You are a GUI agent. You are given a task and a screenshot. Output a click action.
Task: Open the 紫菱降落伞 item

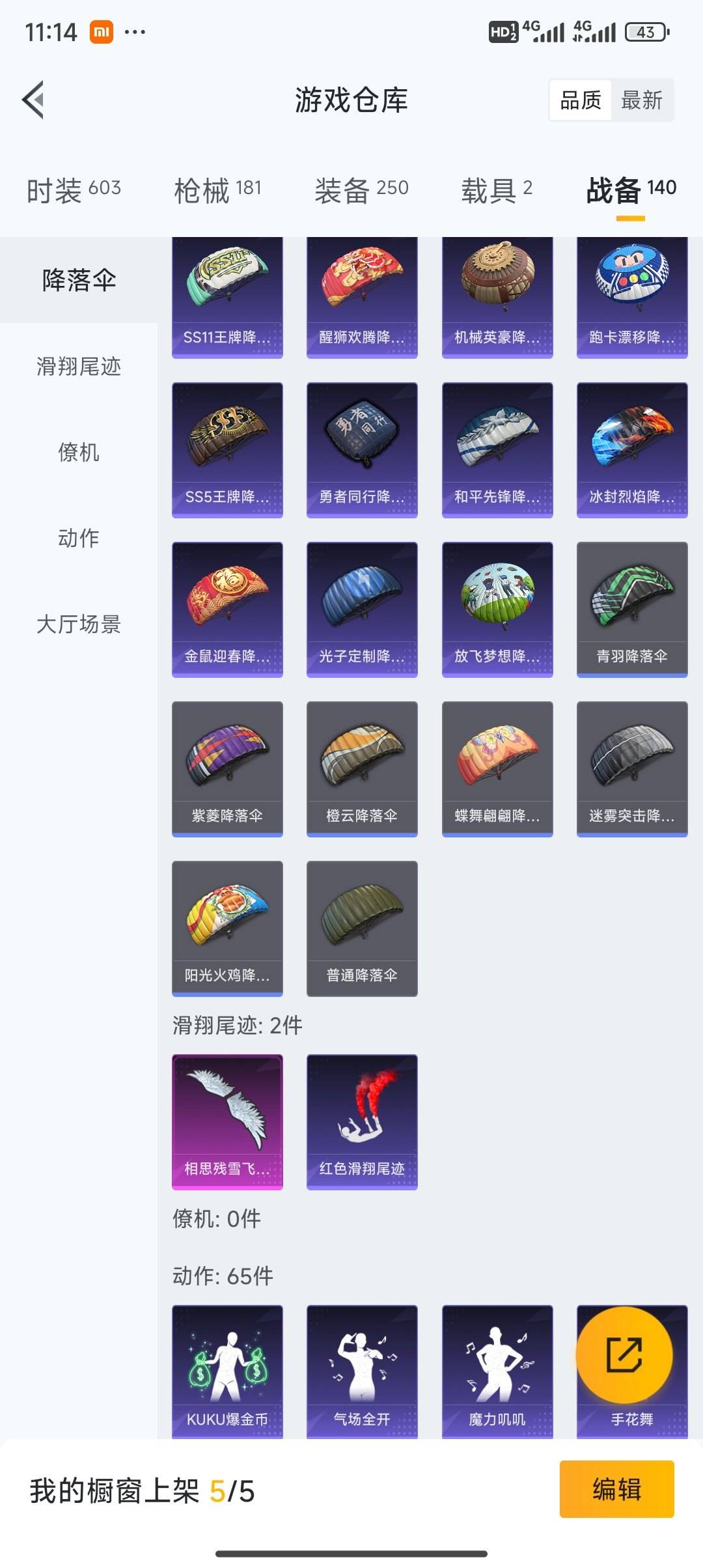[x=227, y=768]
